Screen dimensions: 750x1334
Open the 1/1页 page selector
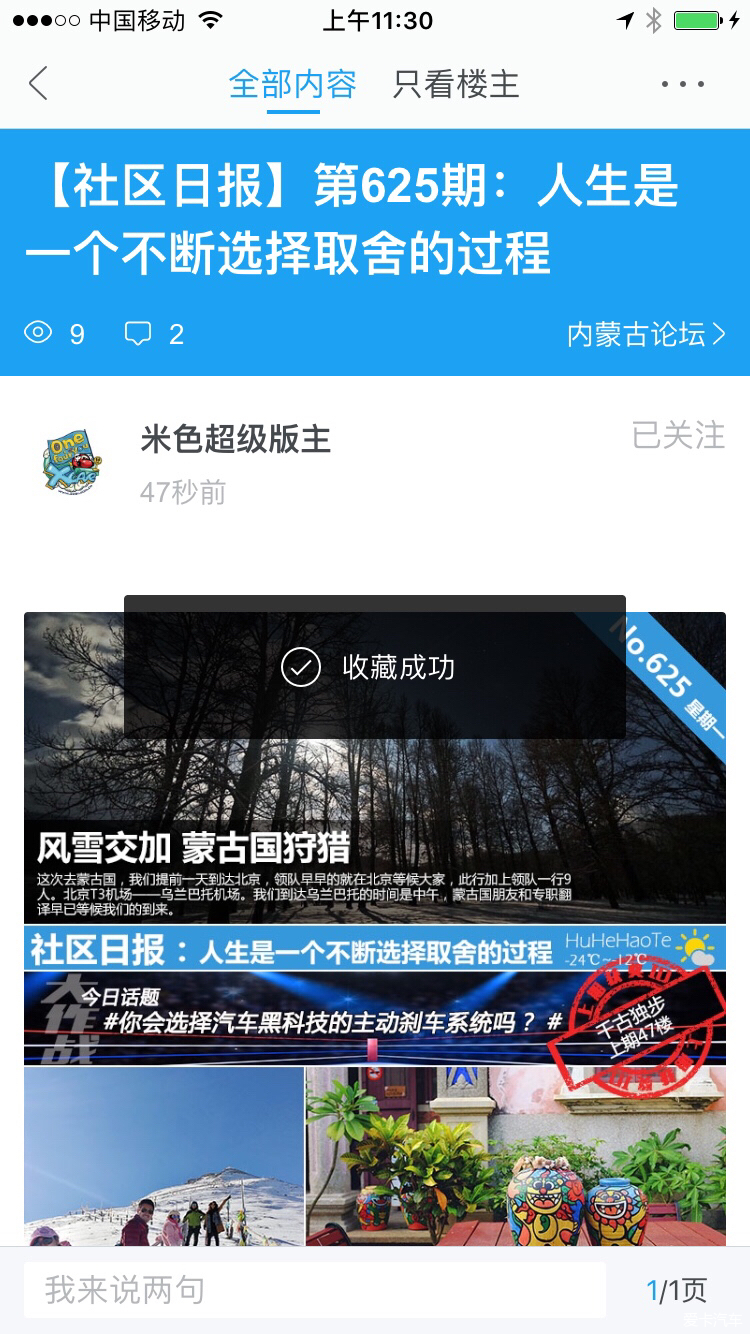click(676, 1290)
